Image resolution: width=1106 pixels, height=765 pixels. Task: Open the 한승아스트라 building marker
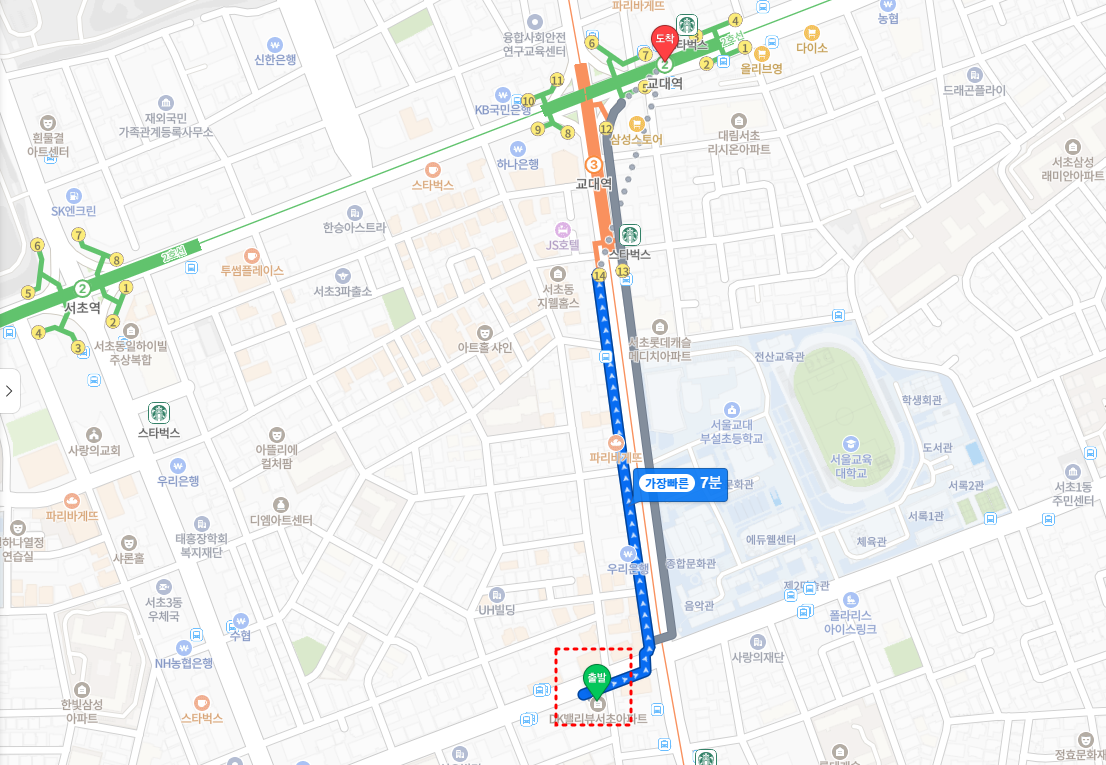point(354,213)
